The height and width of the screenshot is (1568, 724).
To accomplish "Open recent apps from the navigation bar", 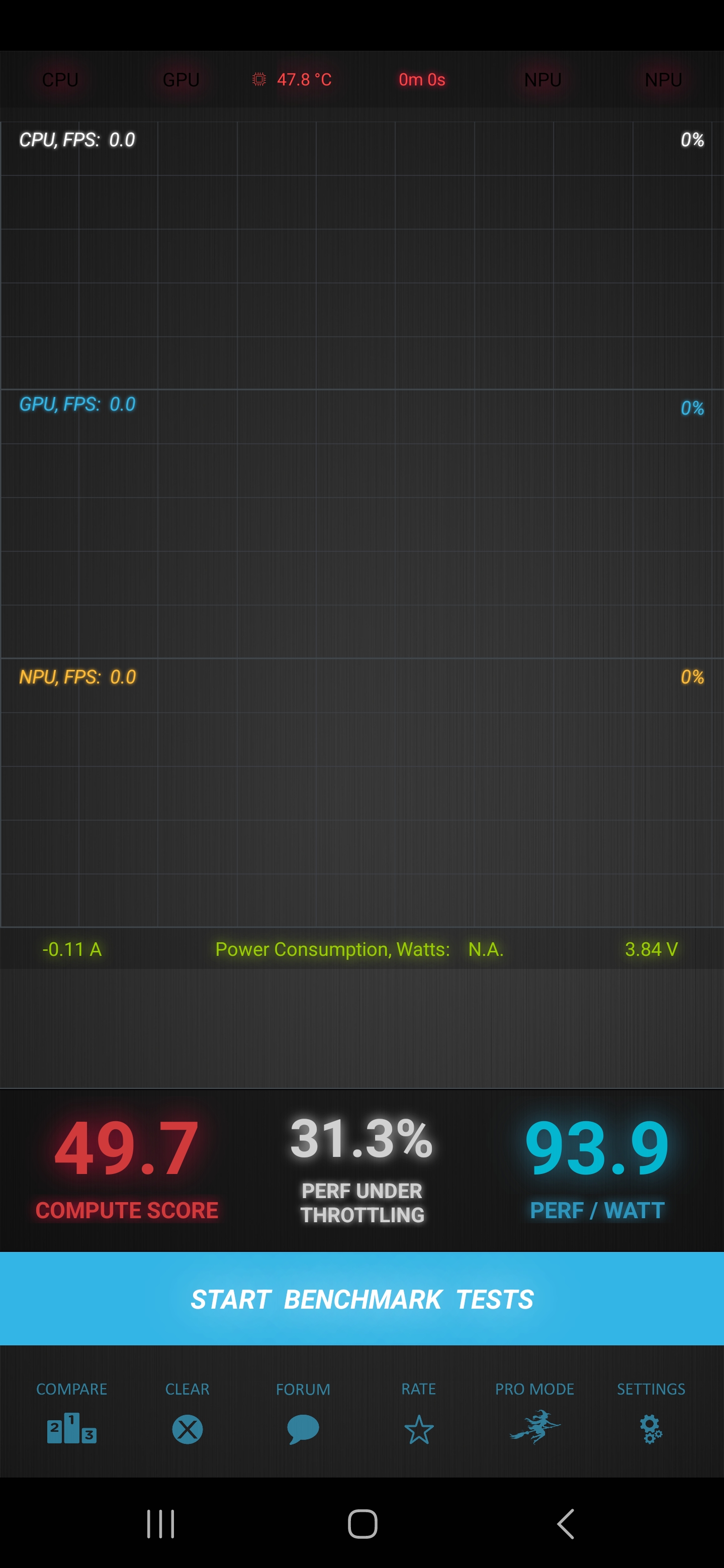I will pos(161,1524).
